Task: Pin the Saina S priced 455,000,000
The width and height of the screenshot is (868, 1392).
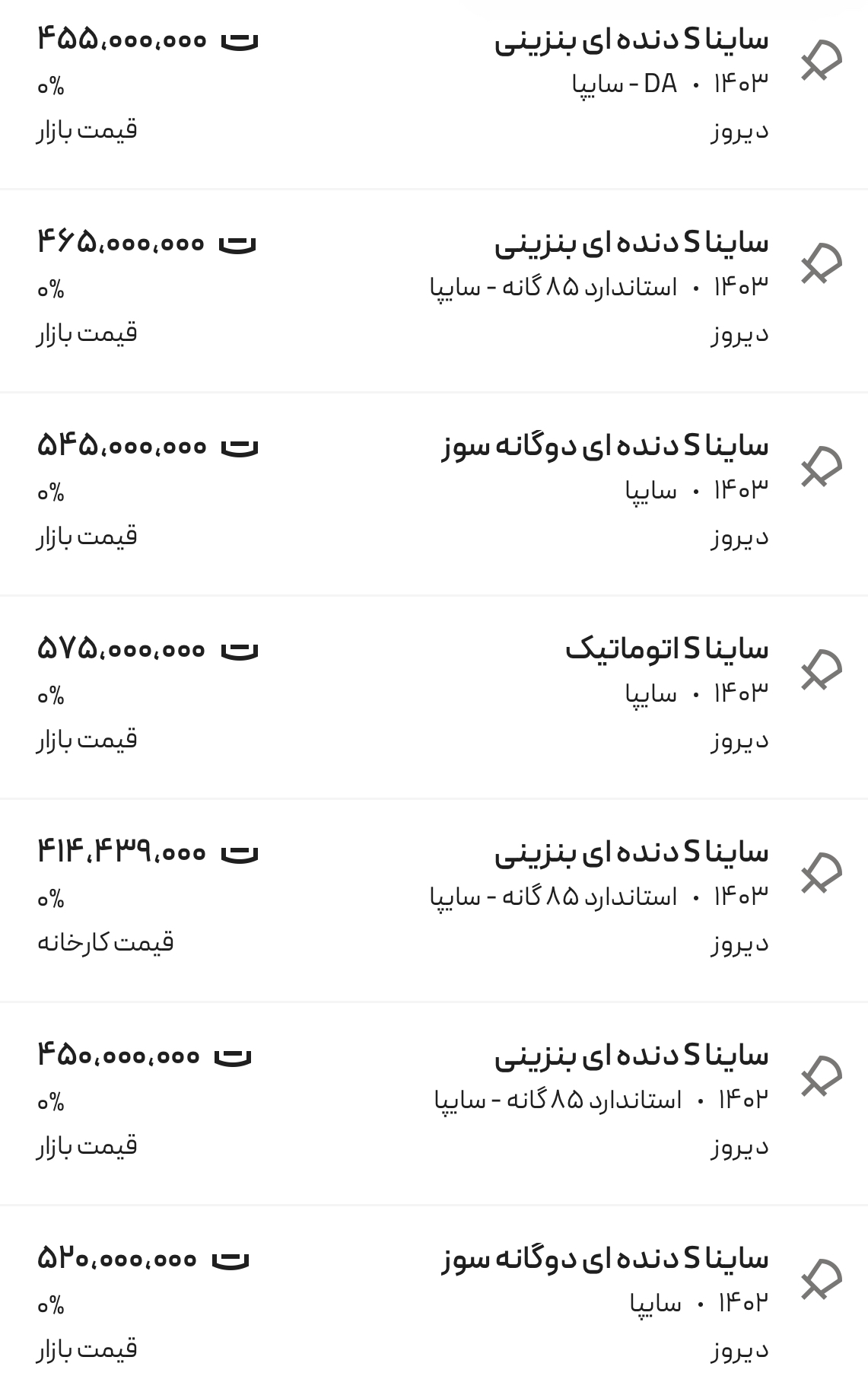Action: point(822,61)
